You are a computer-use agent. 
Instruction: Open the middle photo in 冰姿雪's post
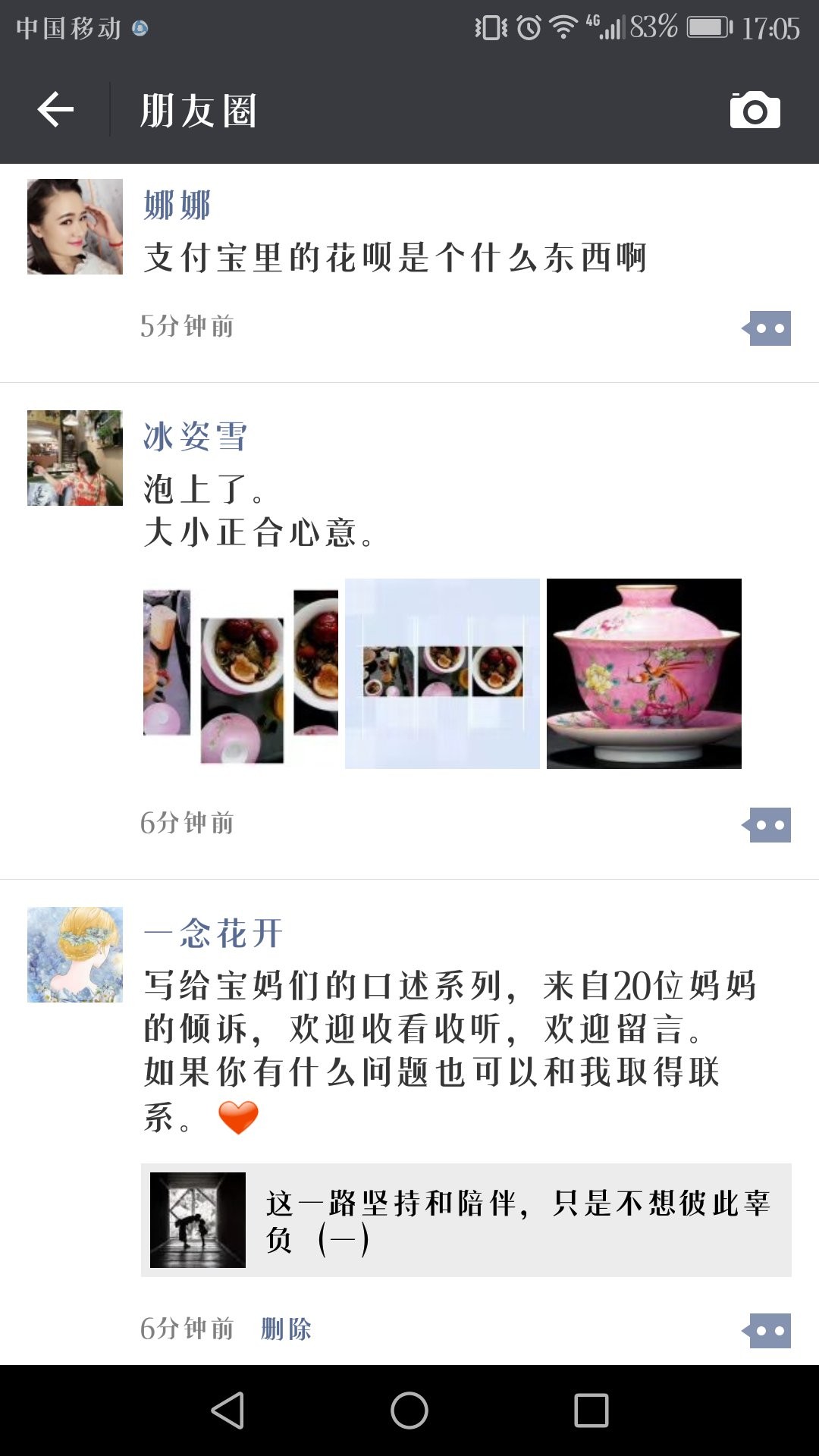[x=442, y=674]
